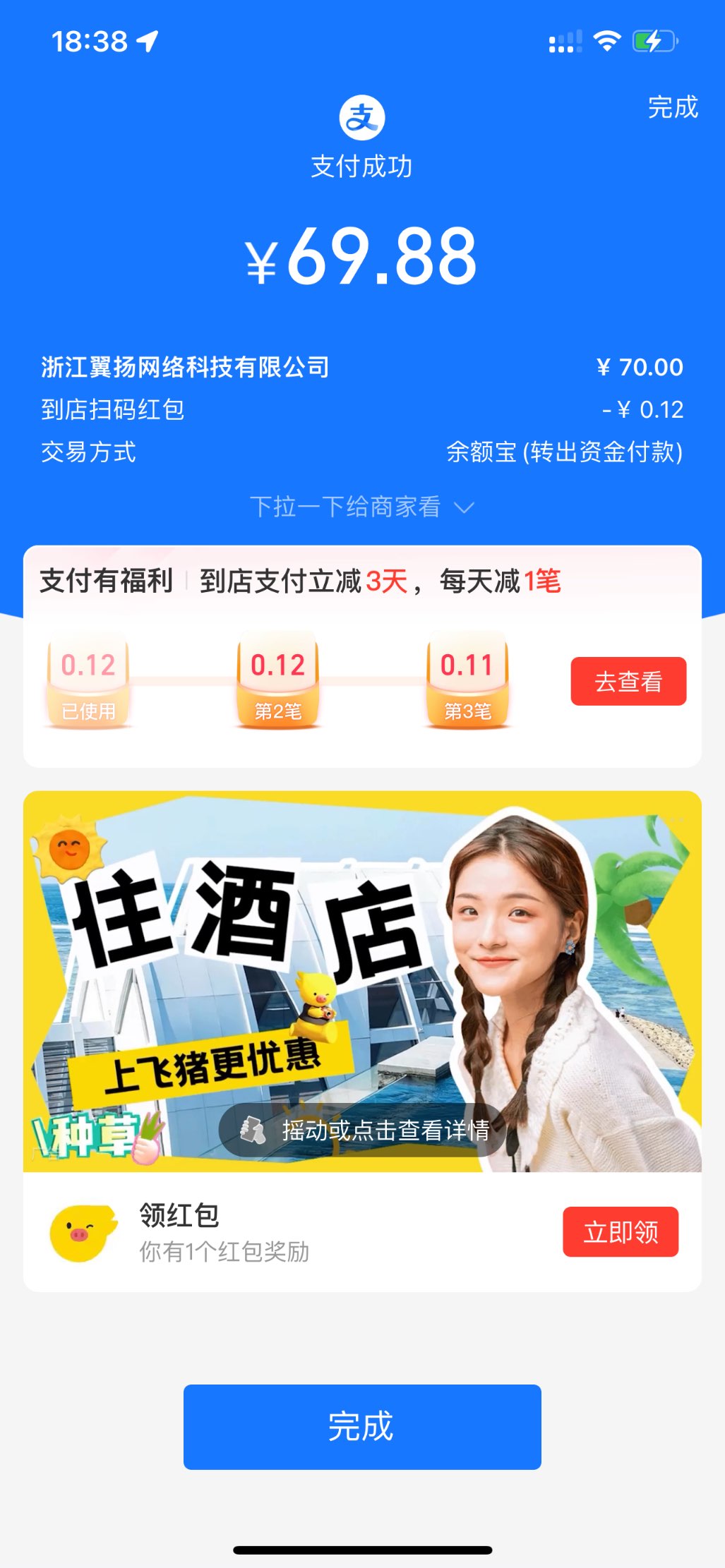
Task: Tap 完成 in the top-right corner
Action: [672, 107]
